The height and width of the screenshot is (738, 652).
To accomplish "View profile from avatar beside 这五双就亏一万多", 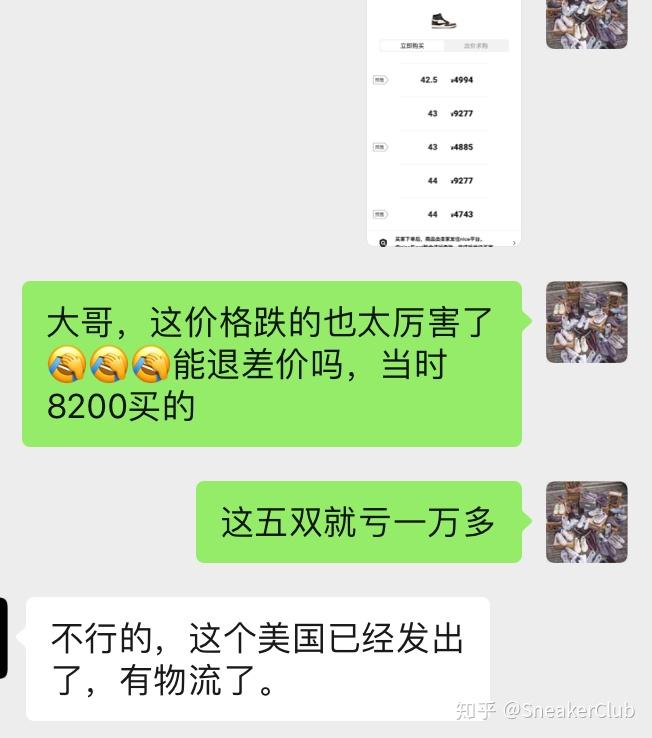I will tap(586, 521).
